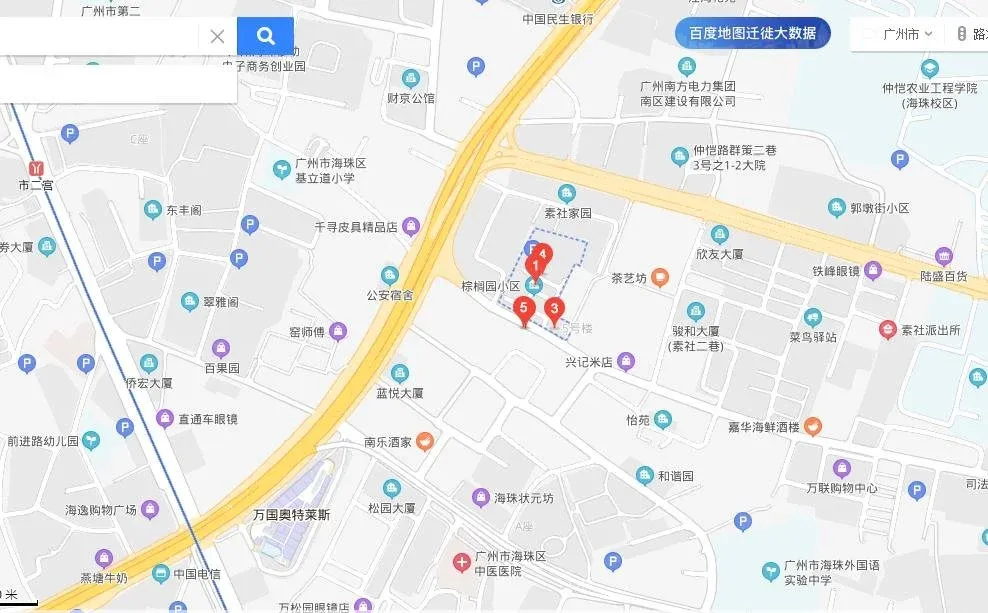
Task: Open 万国奥特莱斯 place on map
Action: coord(291,515)
